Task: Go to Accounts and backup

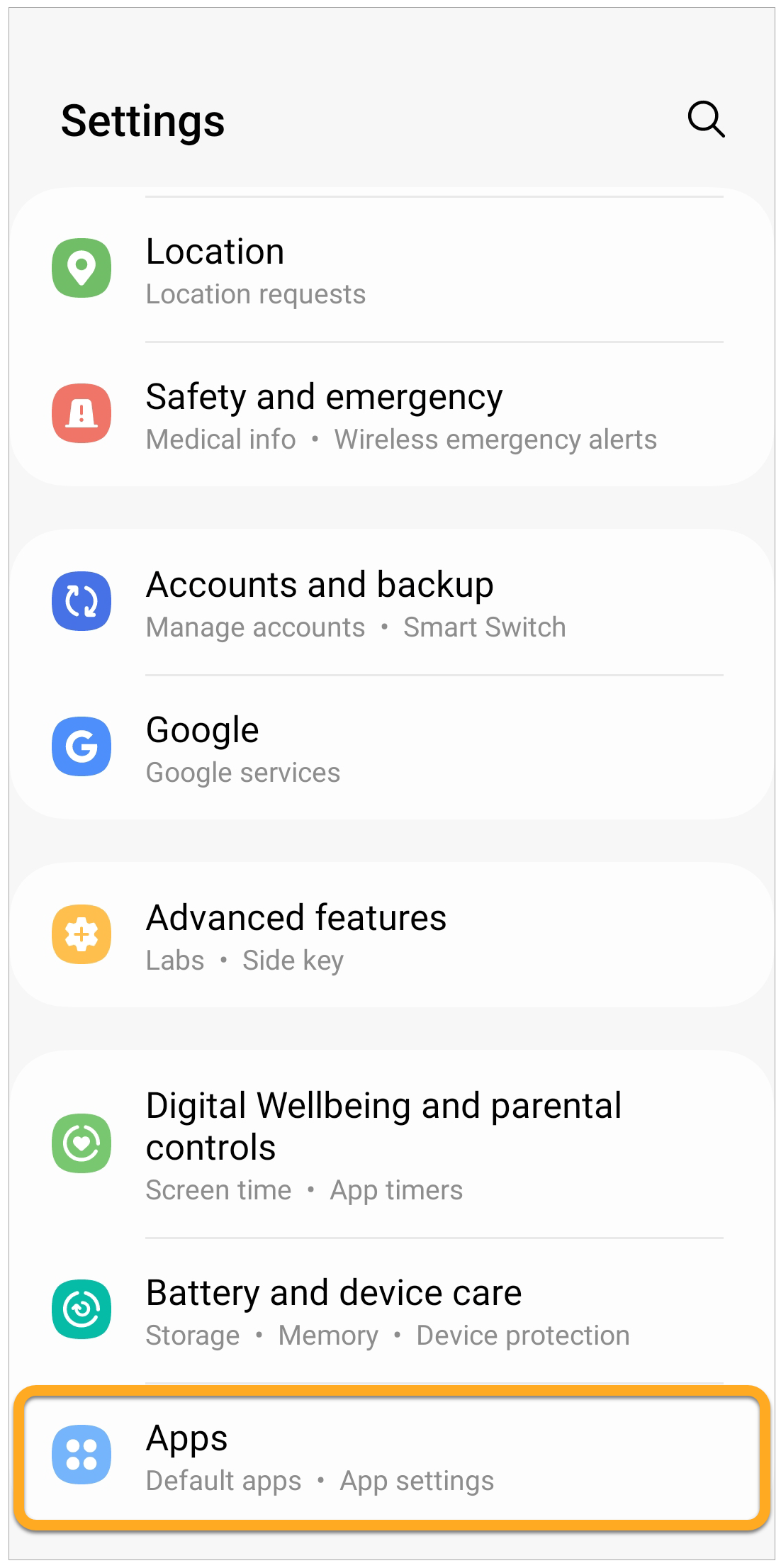Action: pyautogui.click(x=390, y=604)
